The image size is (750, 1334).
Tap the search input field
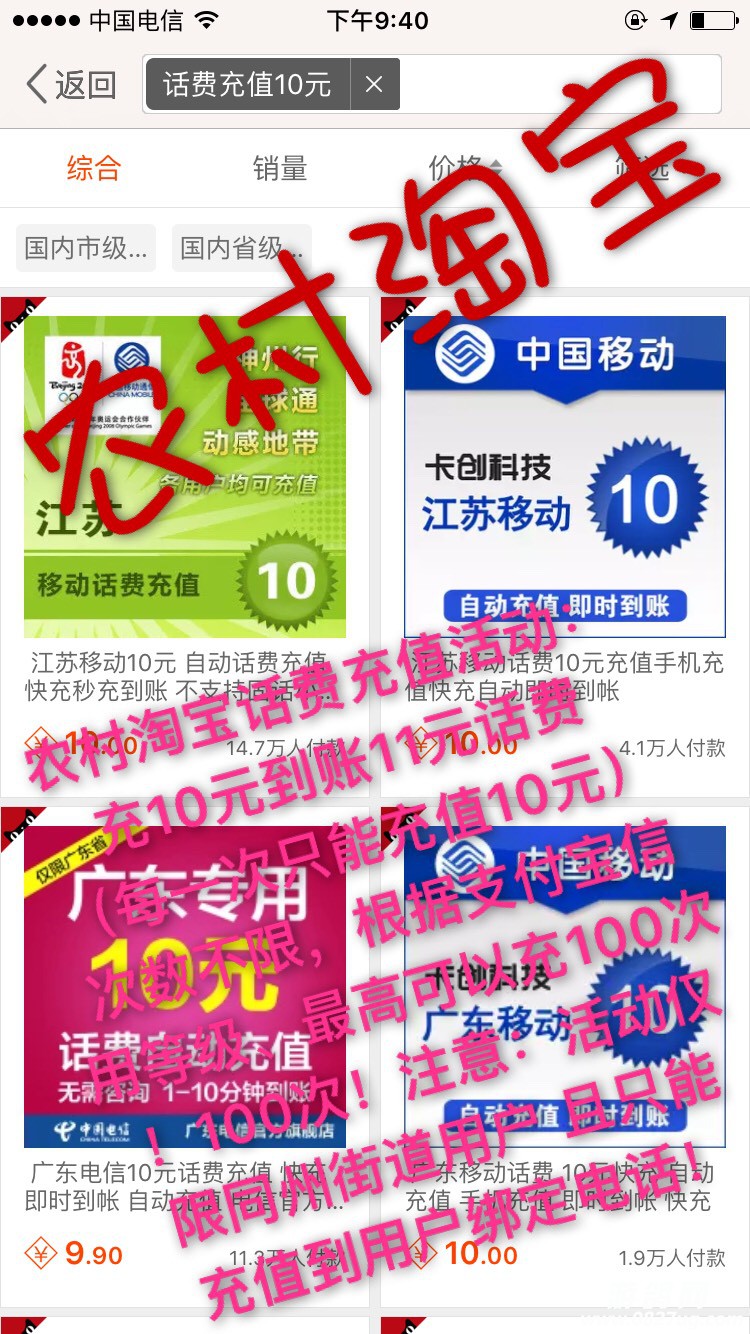pos(560,85)
